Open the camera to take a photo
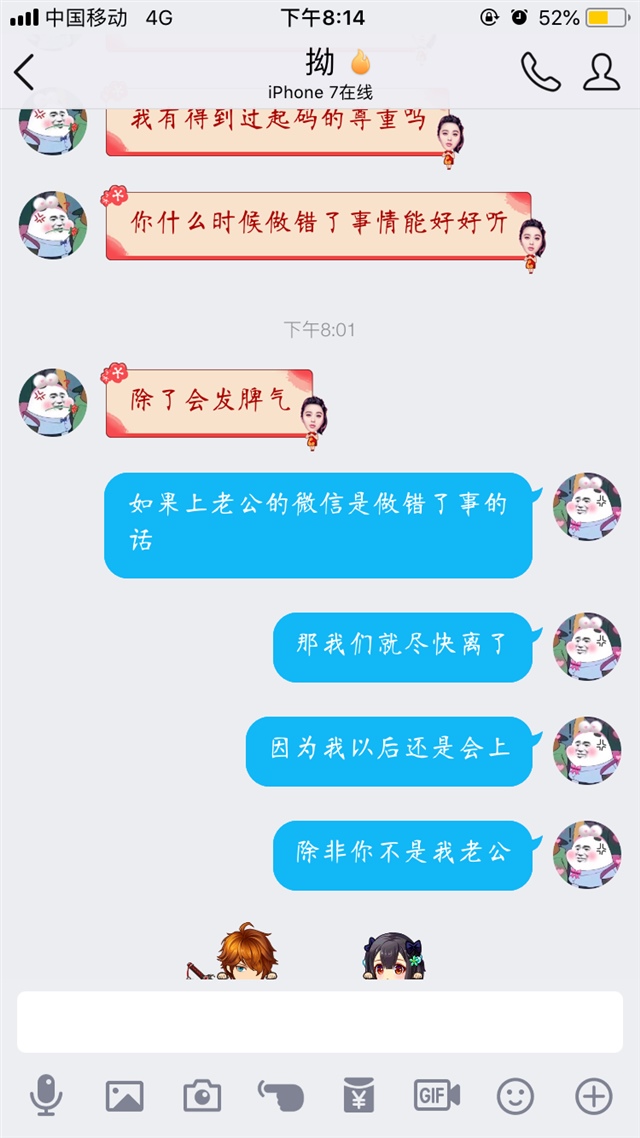The image size is (640, 1138). tap(202, 1096)
